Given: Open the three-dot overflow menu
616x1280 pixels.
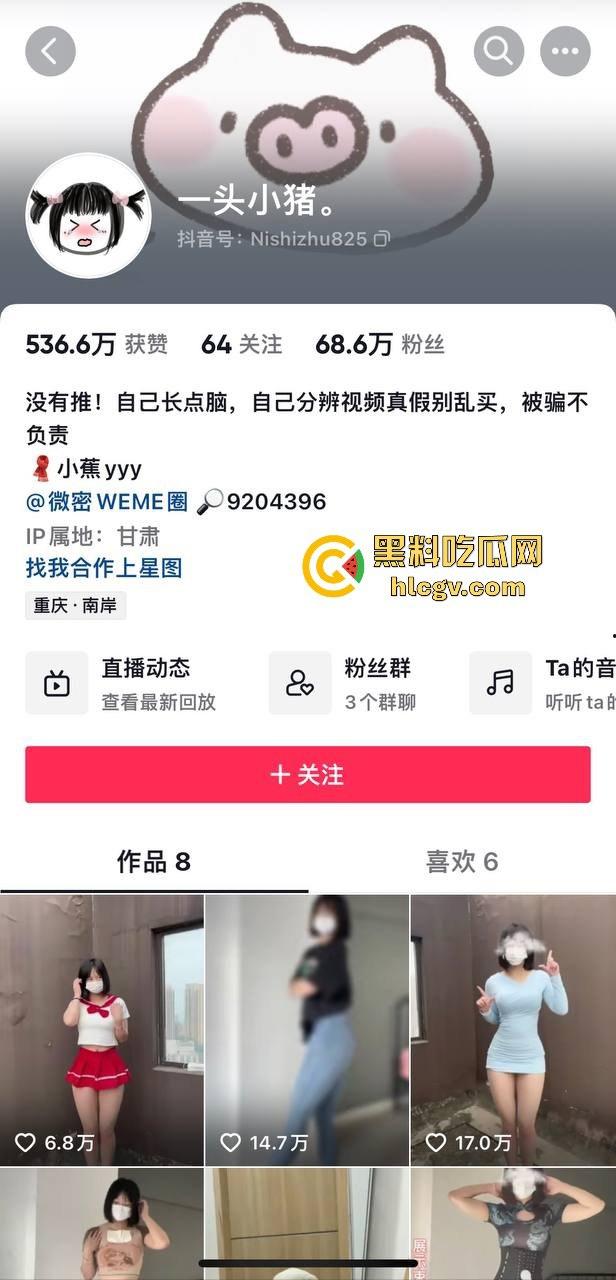Looking at the screenshot, I should point(565,50).
